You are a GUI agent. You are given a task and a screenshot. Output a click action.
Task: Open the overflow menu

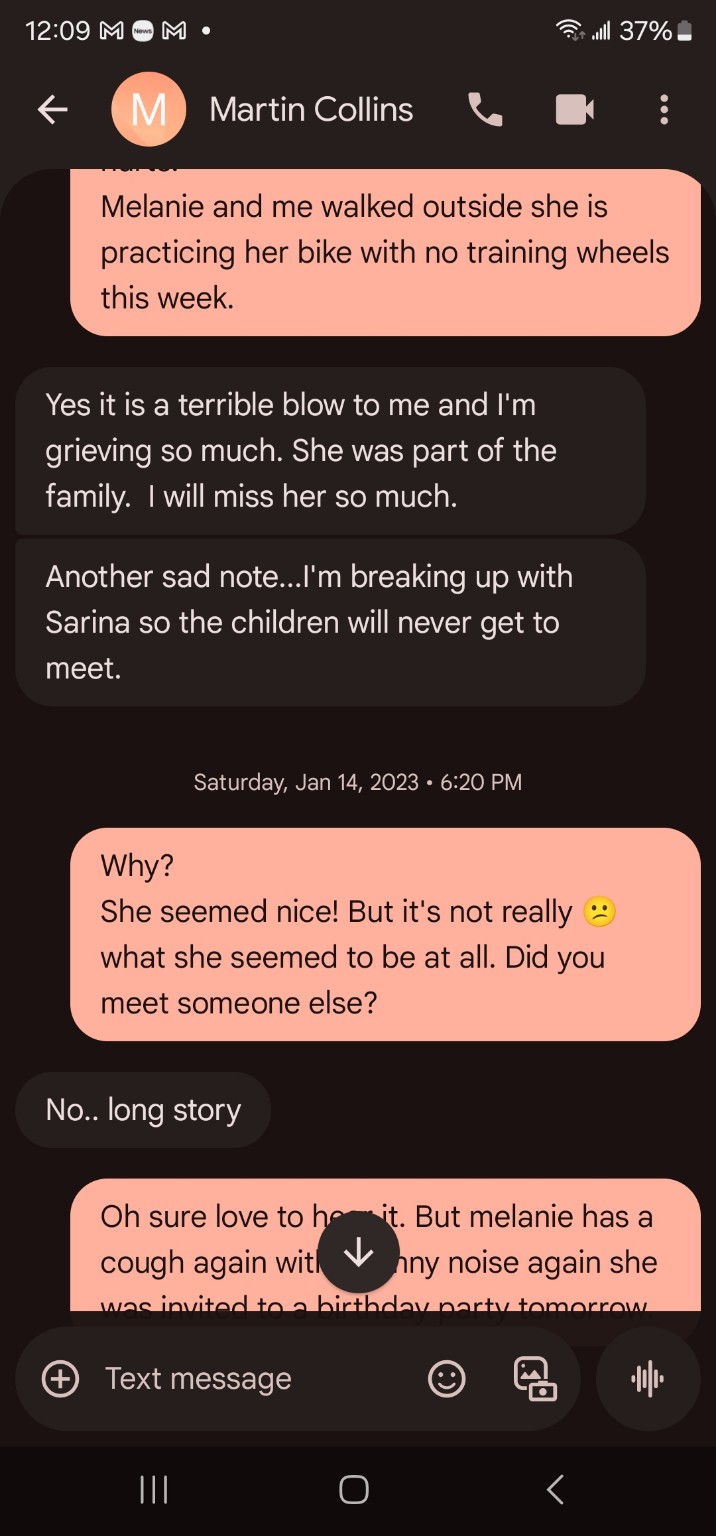(x=664, y=110)
